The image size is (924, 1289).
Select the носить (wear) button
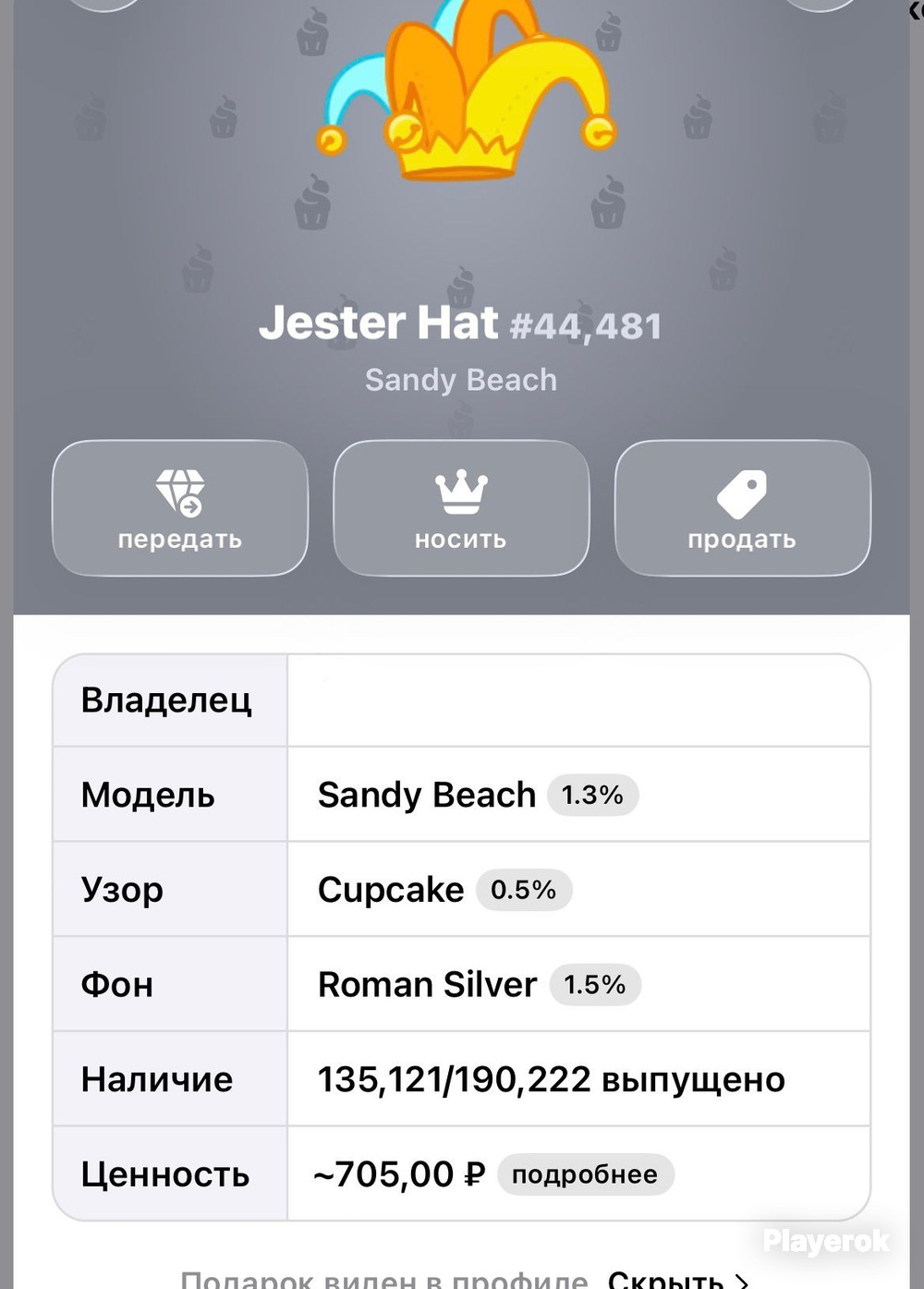tap(461, 508)
